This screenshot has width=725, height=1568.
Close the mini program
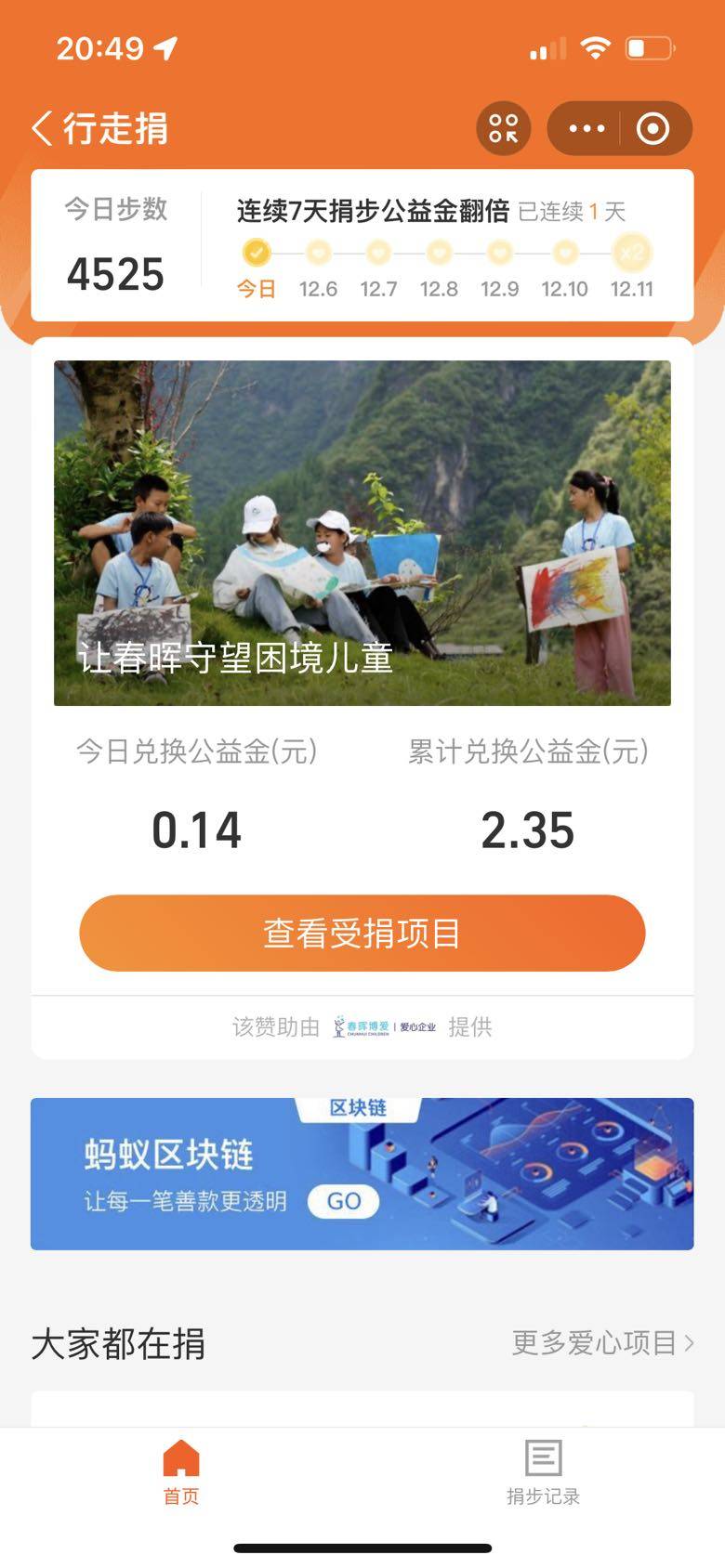tap(652, 128)
